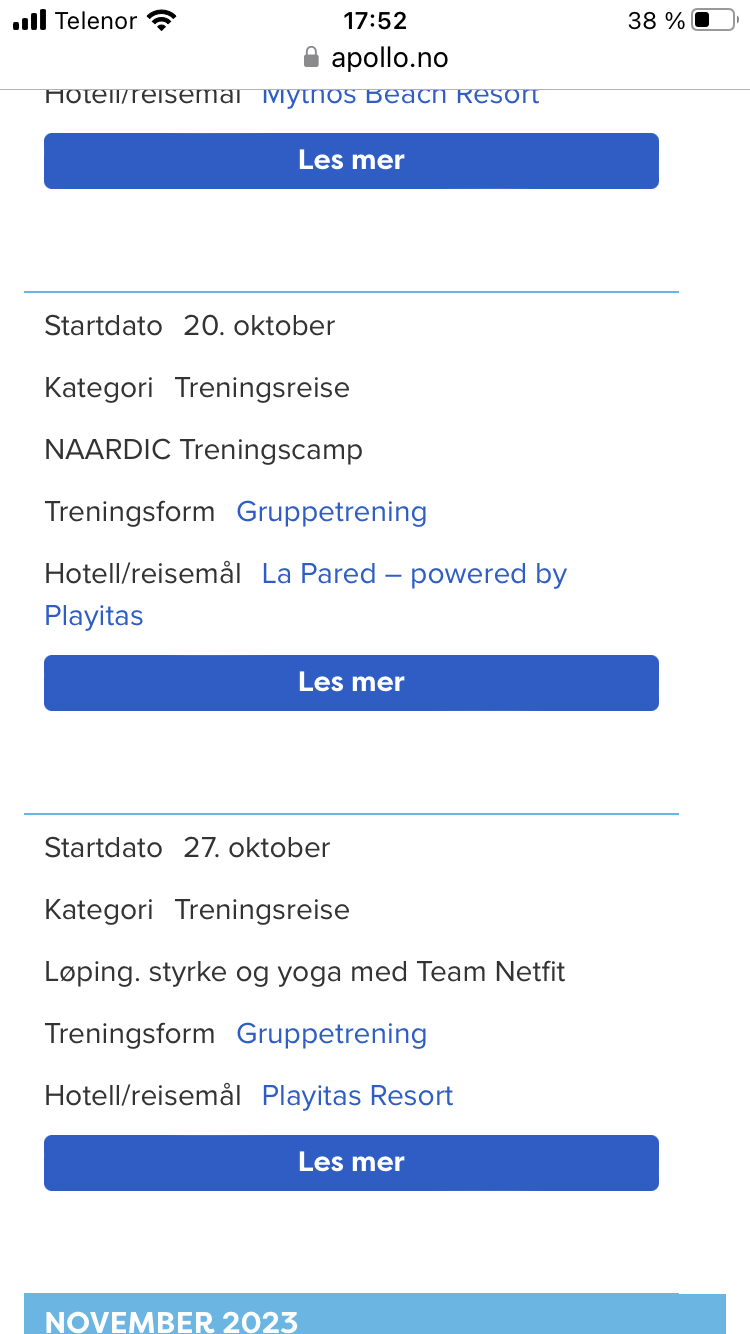Open the Mythos Beach Resort link
Viewport: 750px width, 1334px height.
400,97
